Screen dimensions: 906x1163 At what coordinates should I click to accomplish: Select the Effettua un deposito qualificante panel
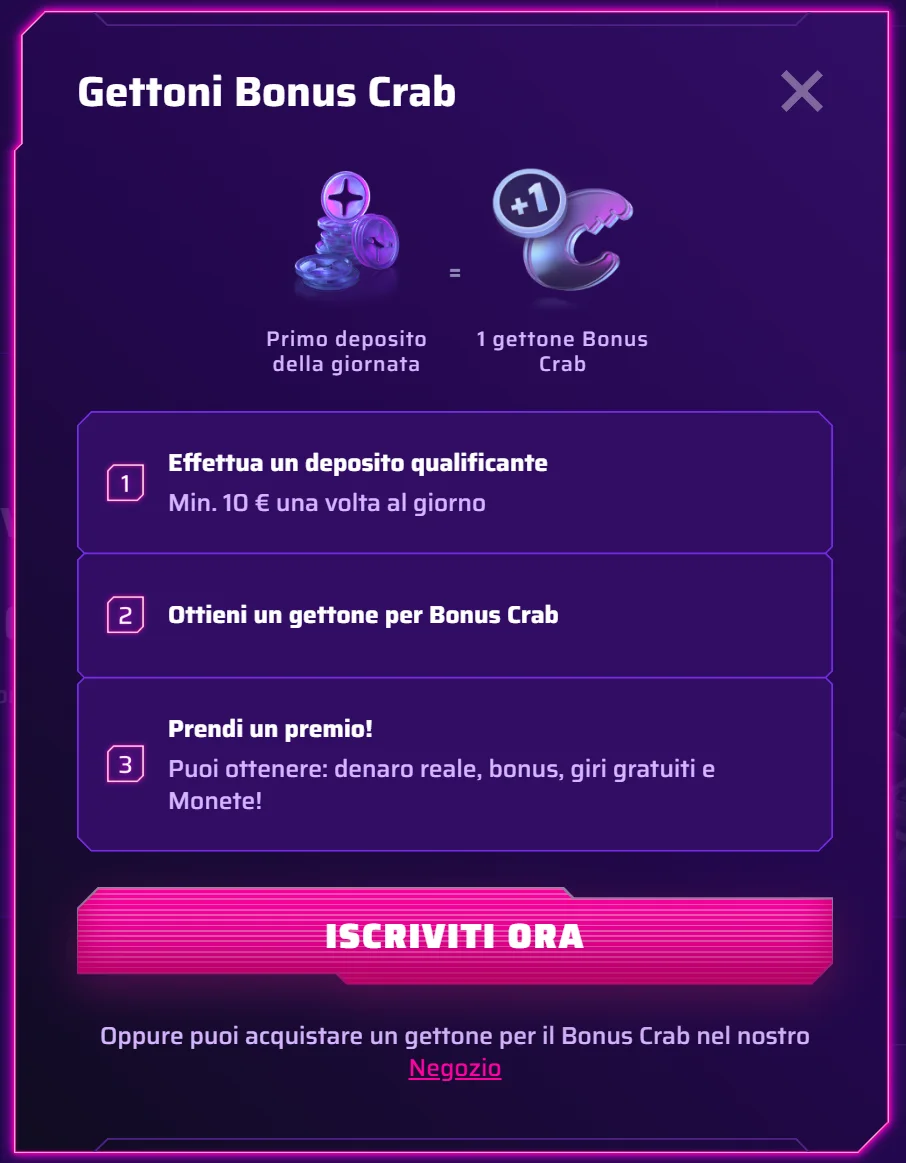[453, 482]
